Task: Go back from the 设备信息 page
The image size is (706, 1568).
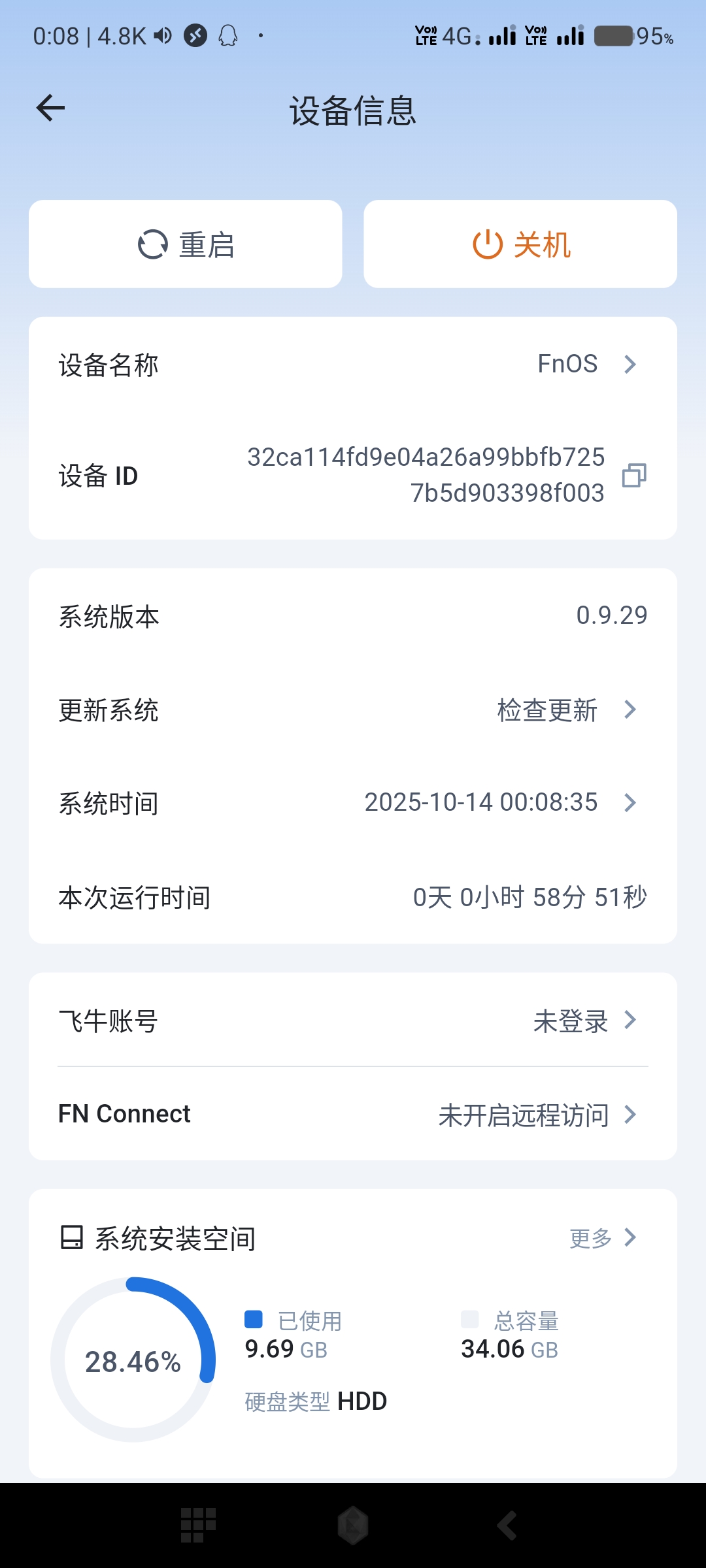Action: (x=51, y=108)
